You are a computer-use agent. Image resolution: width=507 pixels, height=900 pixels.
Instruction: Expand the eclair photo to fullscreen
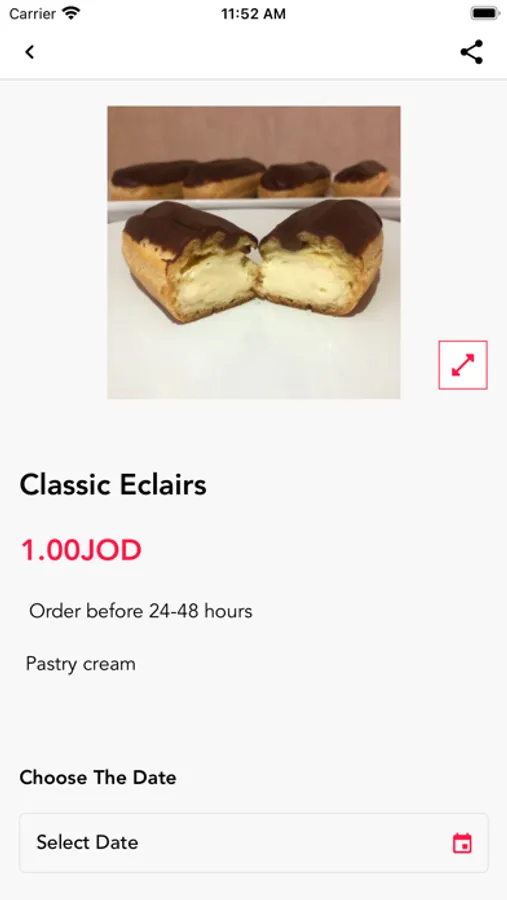pyautogui.click(x=463, y=365)
